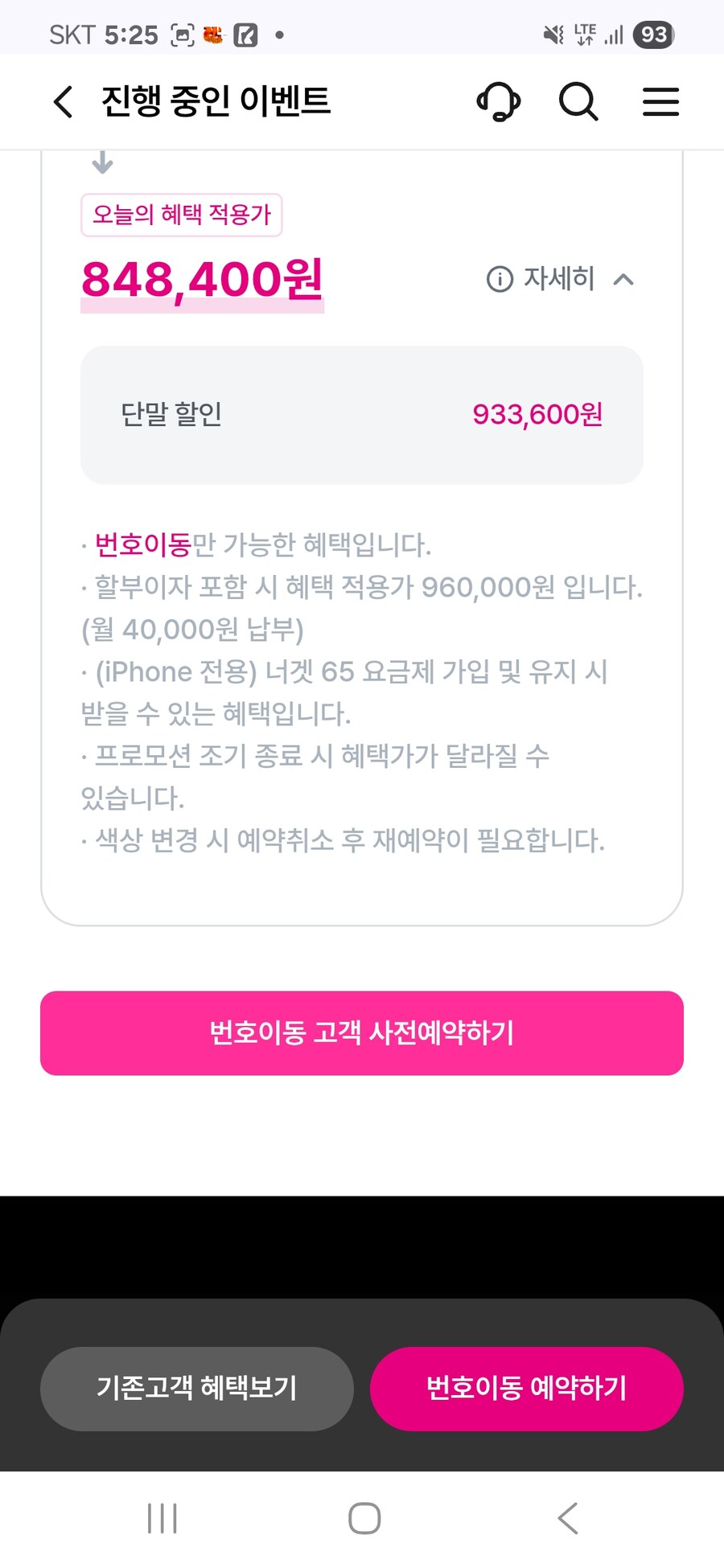Image resolution: width=724 pixels, height=1568 pixels.
Task: Open the hamburger menu
Action: point(660,101)
